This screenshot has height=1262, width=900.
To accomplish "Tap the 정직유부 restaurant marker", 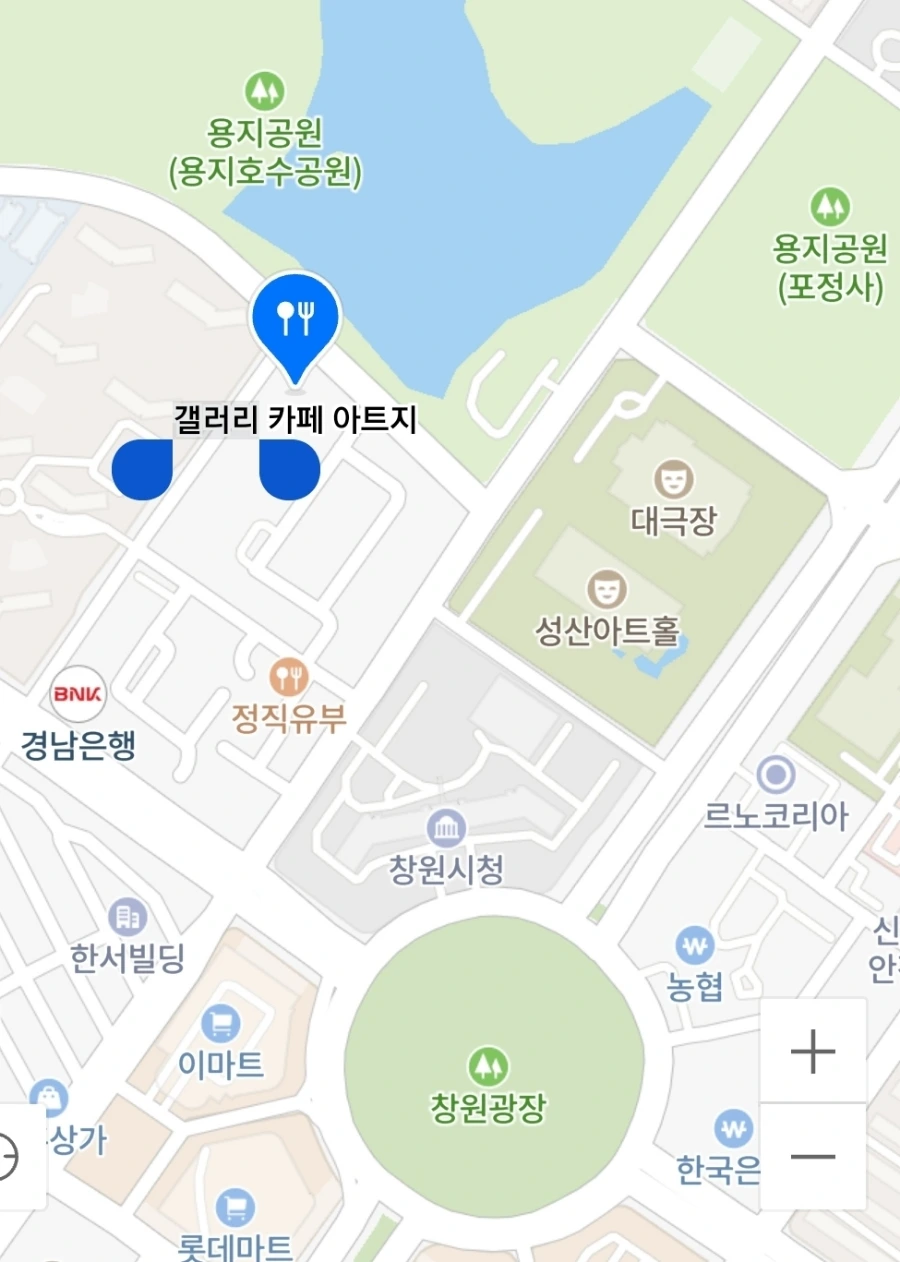I will 290,677.
